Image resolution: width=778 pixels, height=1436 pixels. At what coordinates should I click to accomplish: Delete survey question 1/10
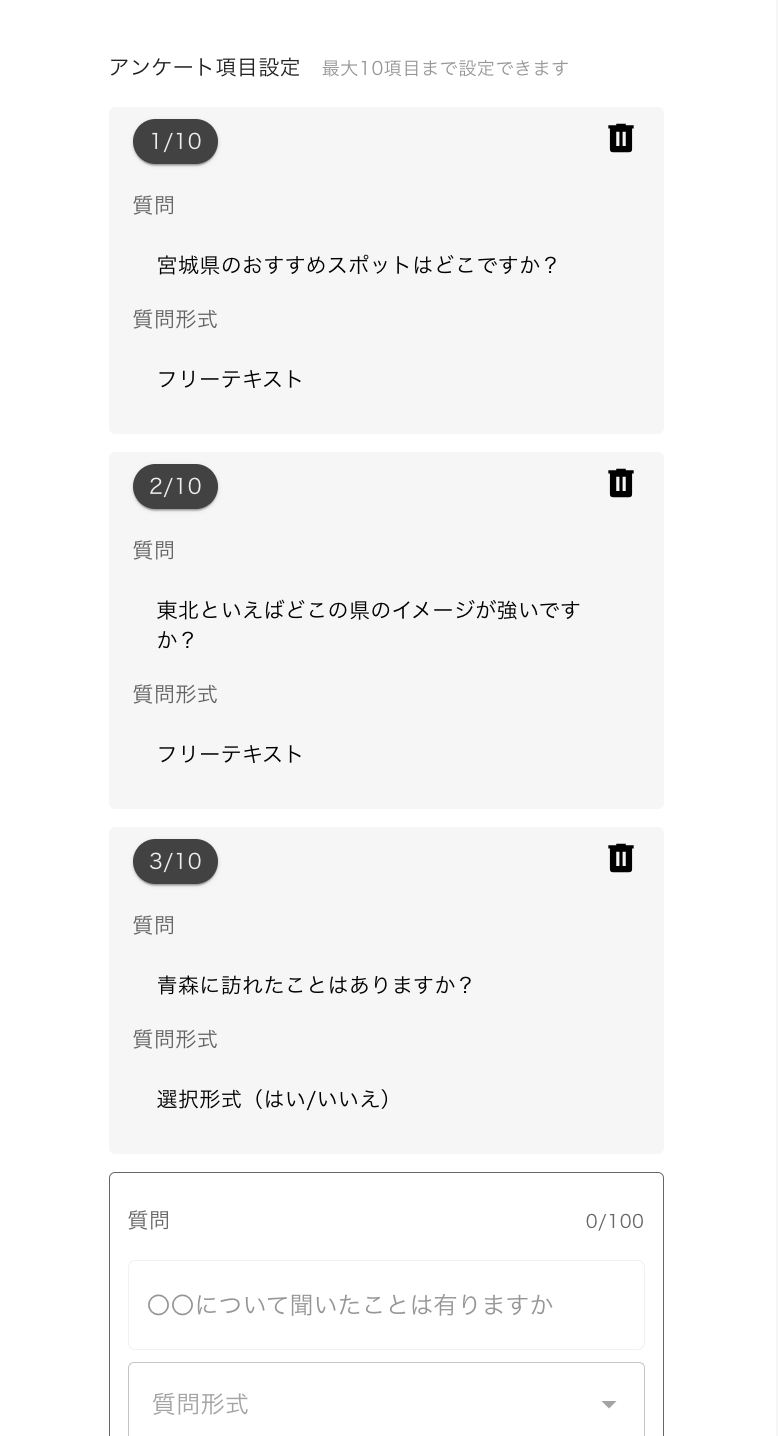pyautogui.click(x=621, y=138)
